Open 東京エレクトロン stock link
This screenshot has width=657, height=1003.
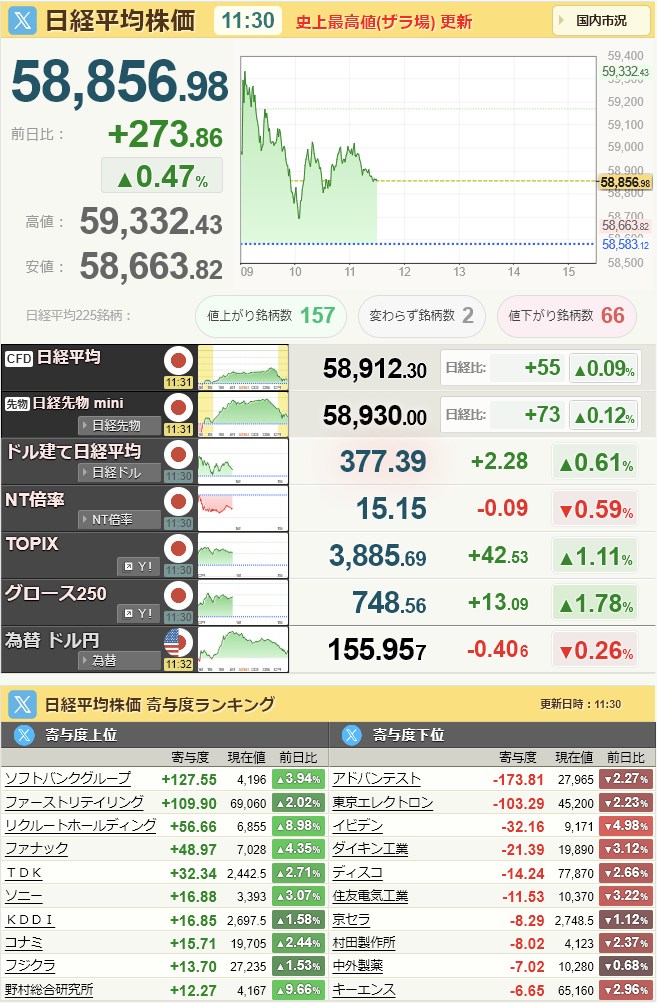[382, 802]
